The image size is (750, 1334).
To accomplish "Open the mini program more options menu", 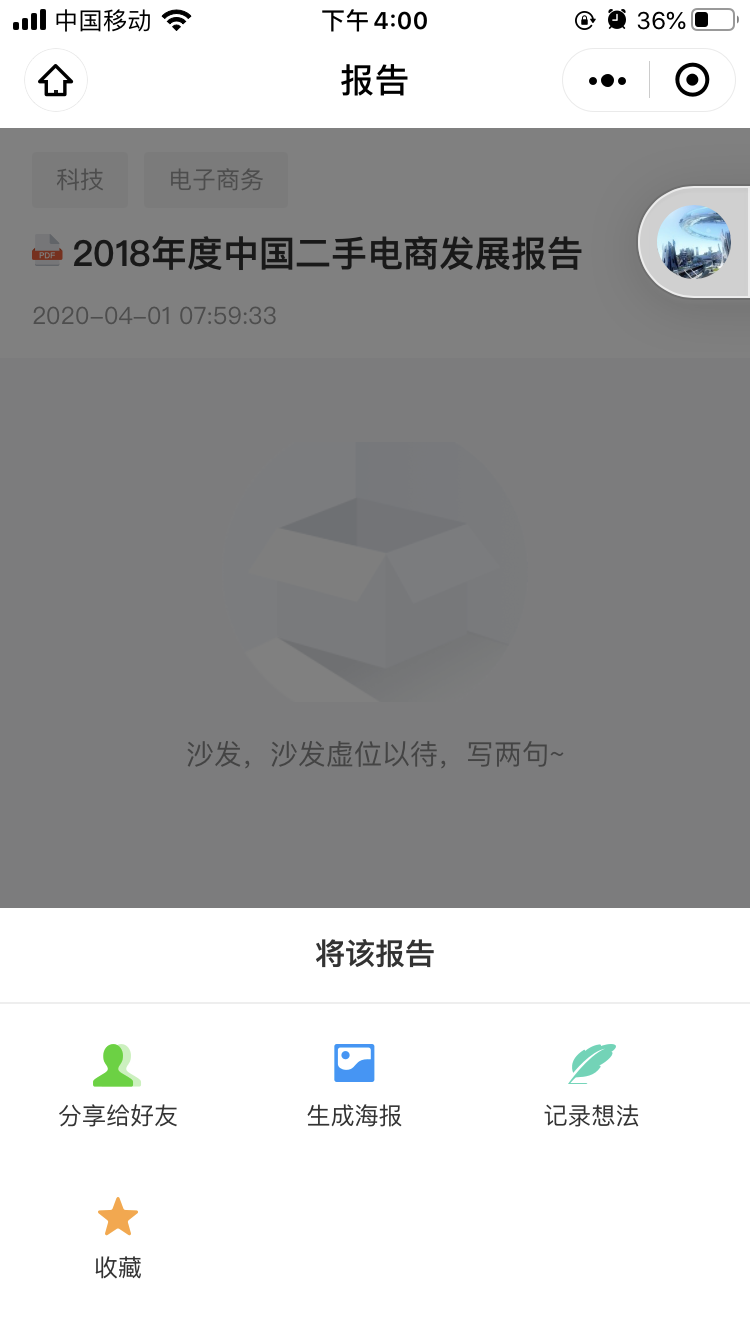I will [x=607, y=80].
